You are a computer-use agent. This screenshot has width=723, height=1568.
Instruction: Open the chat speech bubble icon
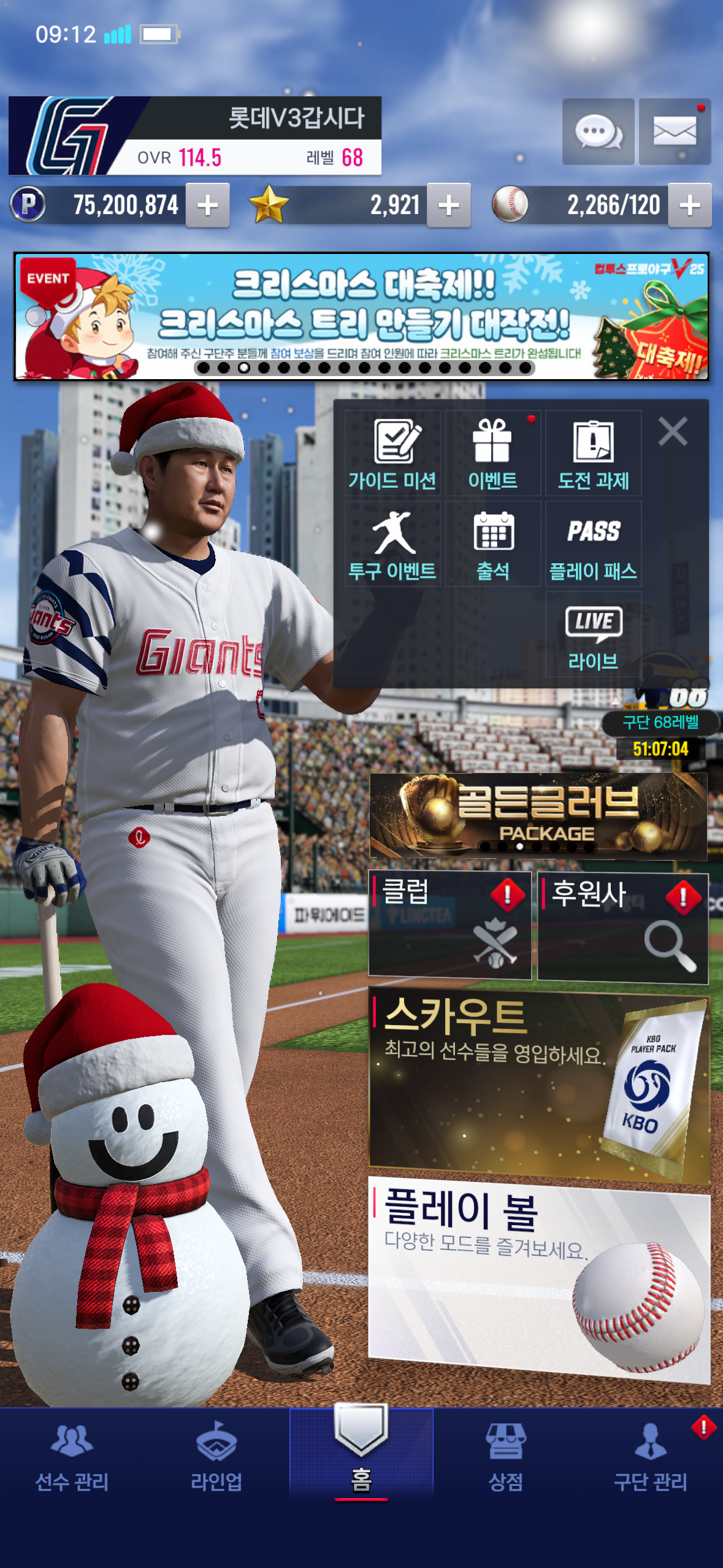point(598,131)
